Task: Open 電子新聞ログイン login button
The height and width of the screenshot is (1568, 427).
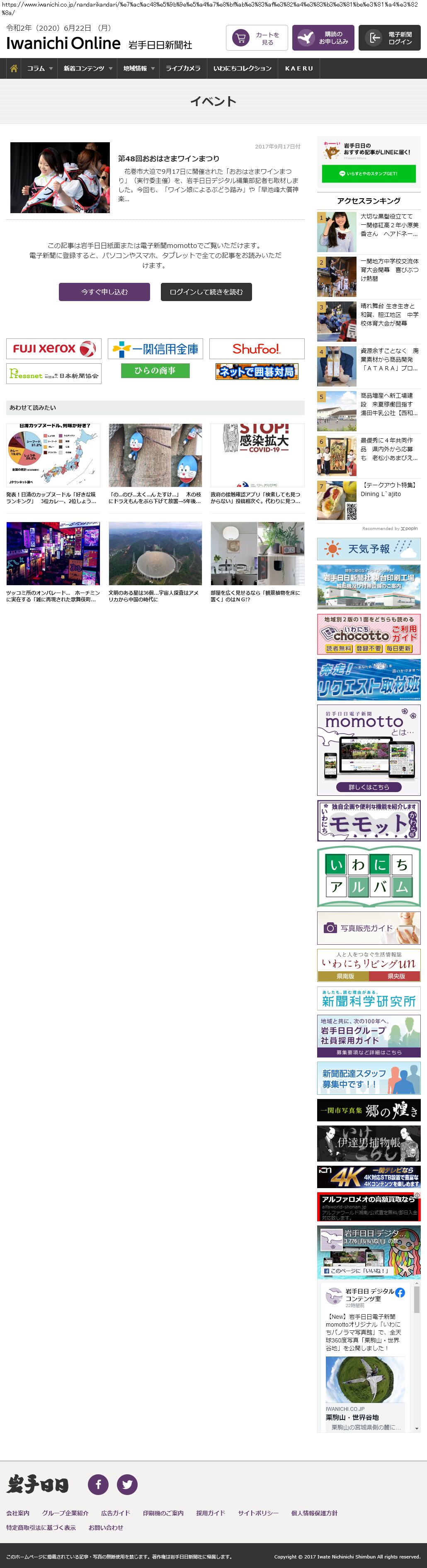Action: pyautogui.click(x=389, y=38)
